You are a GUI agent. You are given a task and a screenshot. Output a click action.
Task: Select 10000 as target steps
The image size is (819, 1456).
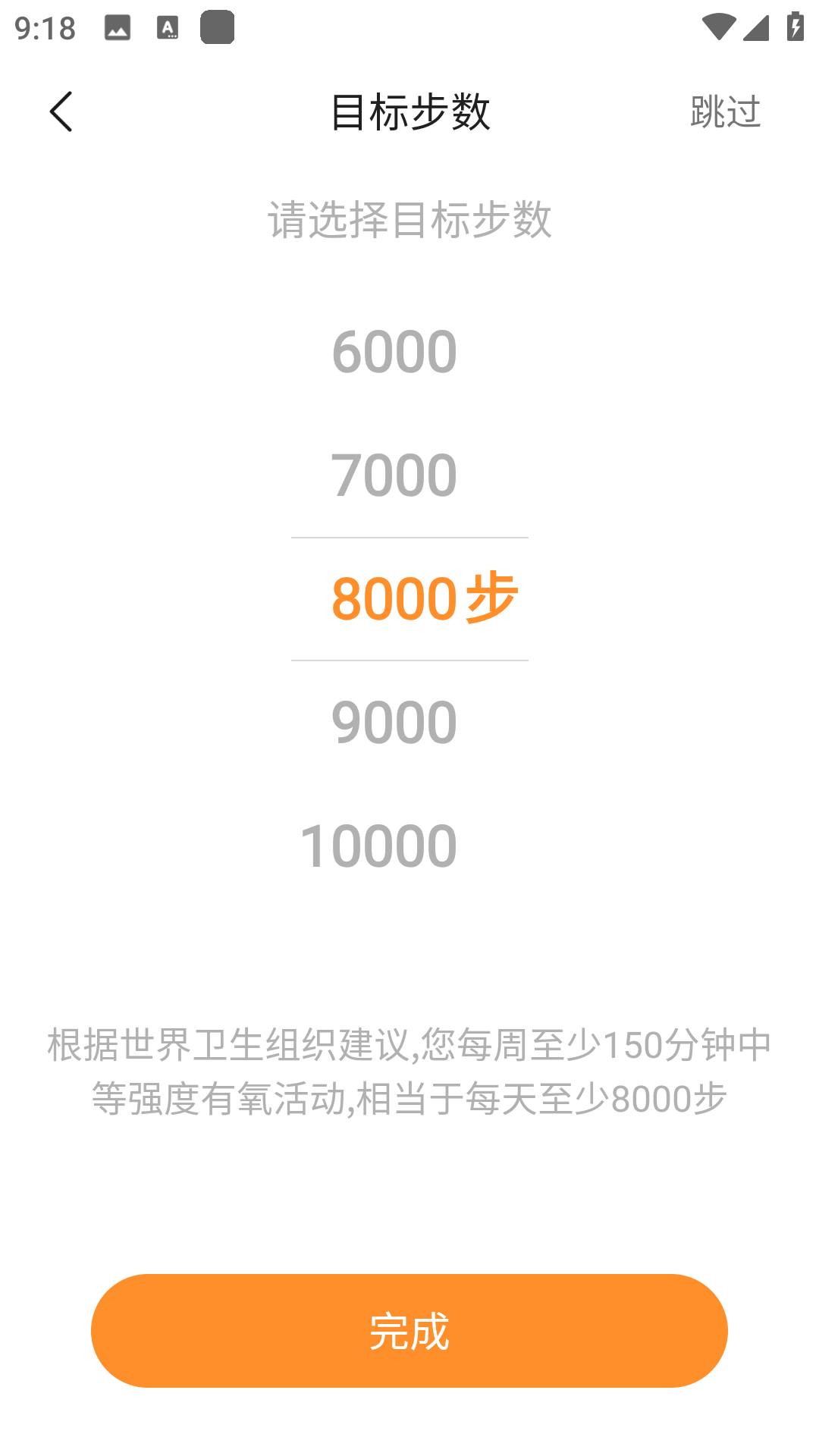[x=379, y=846]
